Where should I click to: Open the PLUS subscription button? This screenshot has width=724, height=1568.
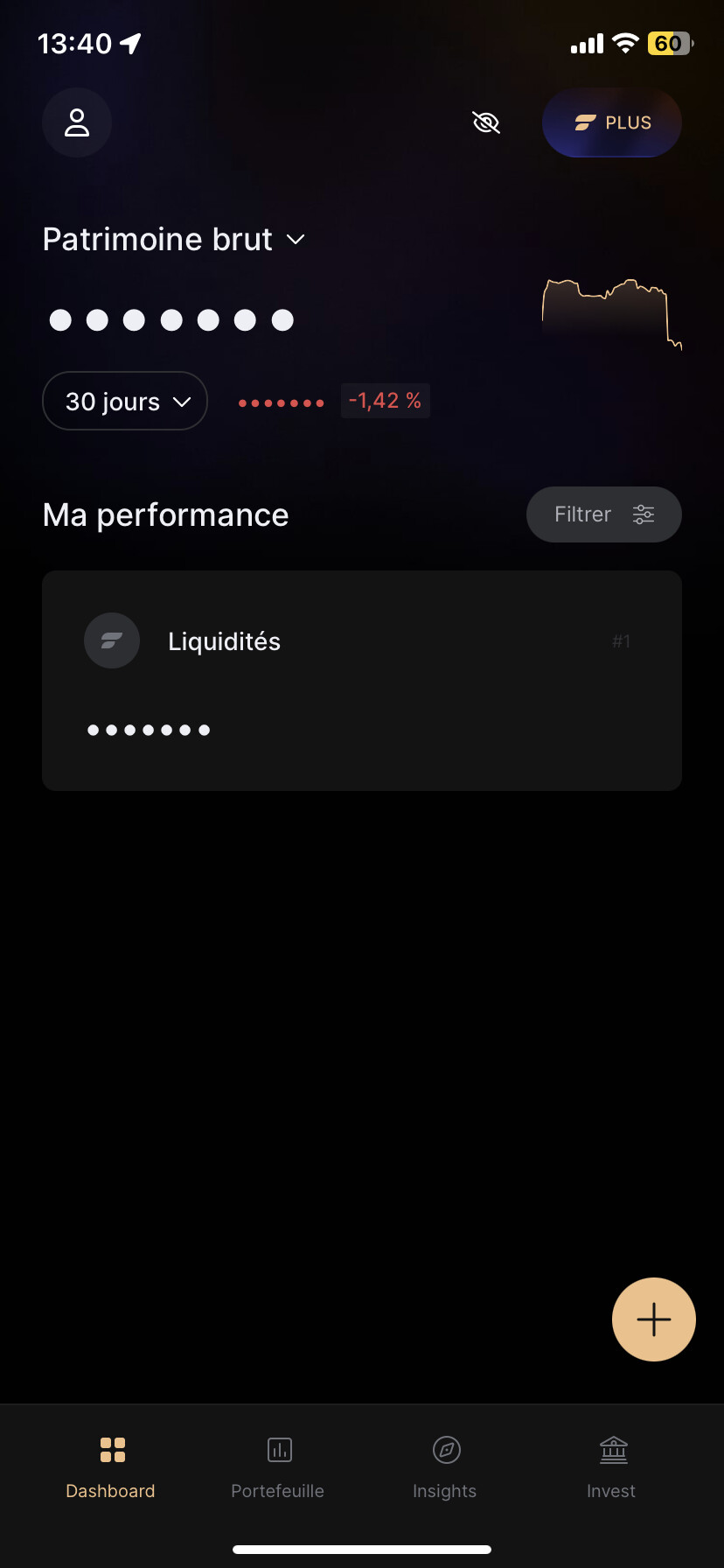coord(612,122)
